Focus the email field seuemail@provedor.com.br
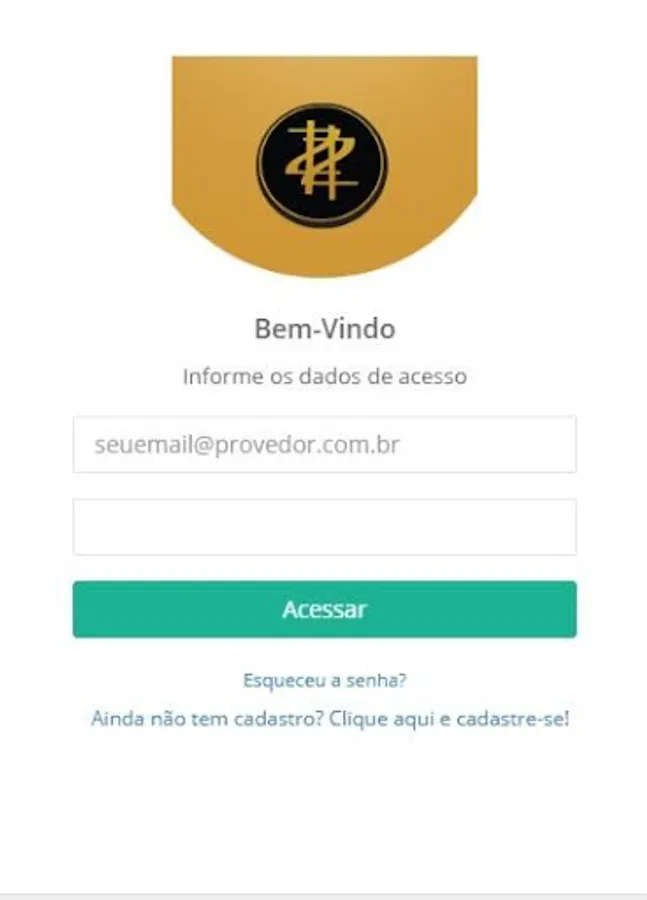 pyautogui.click(x=324, y=445)
